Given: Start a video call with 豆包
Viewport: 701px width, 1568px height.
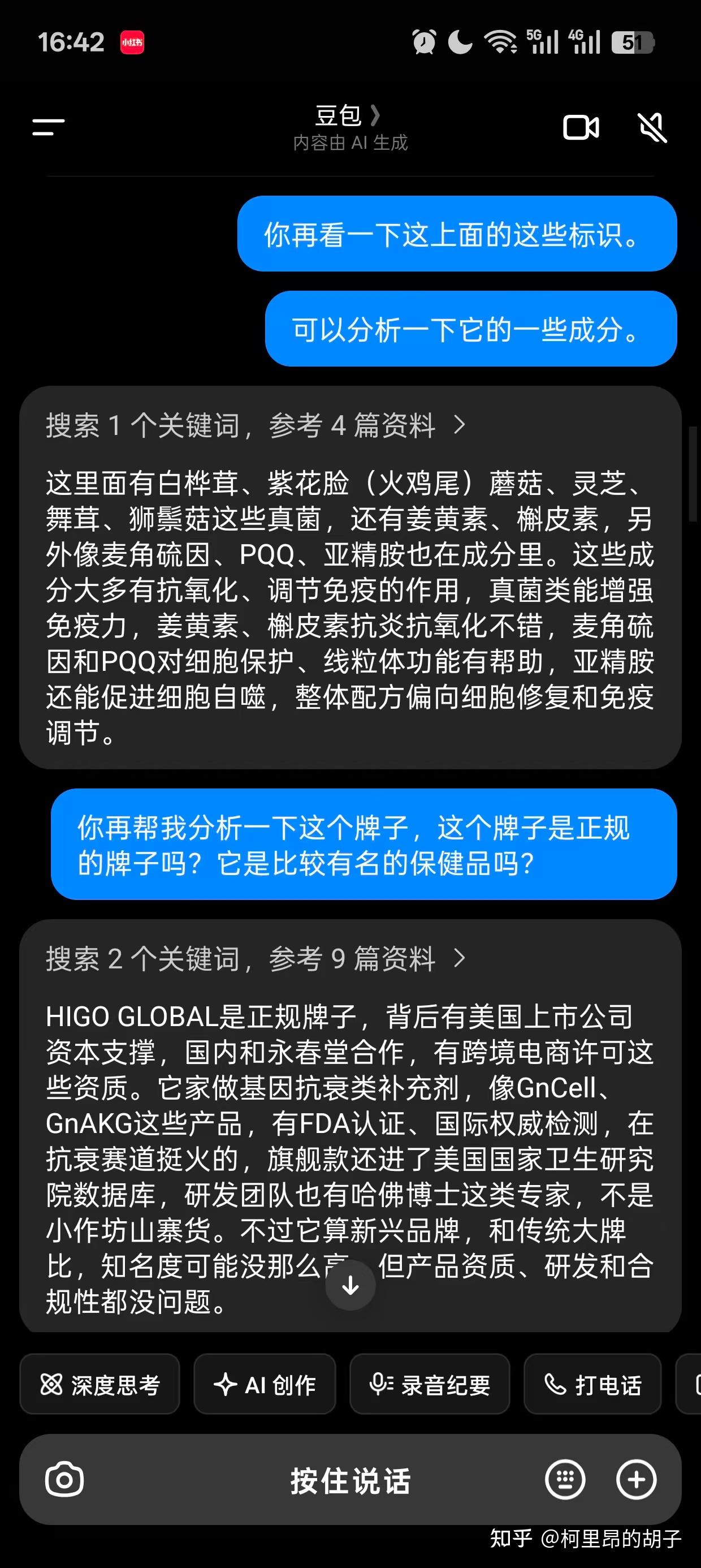Looking at the screenshot, I should tap(581, 128).
